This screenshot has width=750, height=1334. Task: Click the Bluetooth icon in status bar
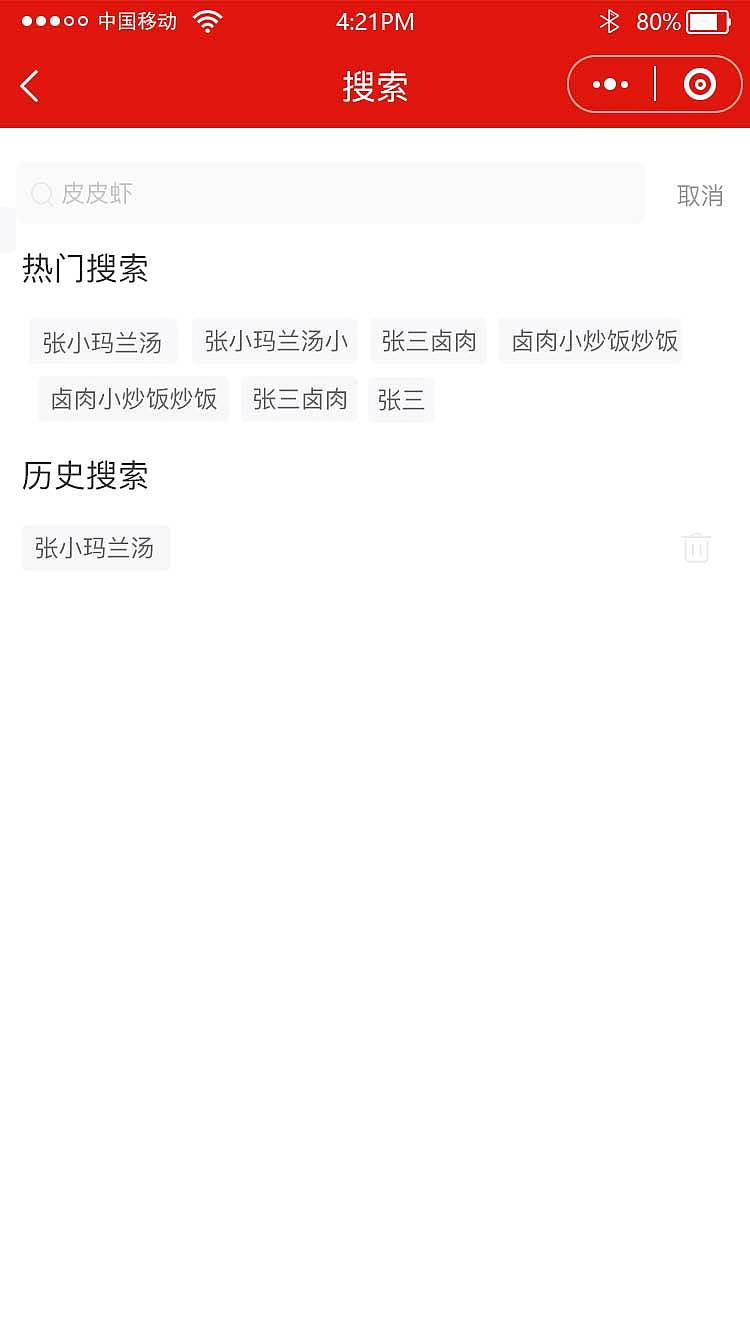click(610, 21)
